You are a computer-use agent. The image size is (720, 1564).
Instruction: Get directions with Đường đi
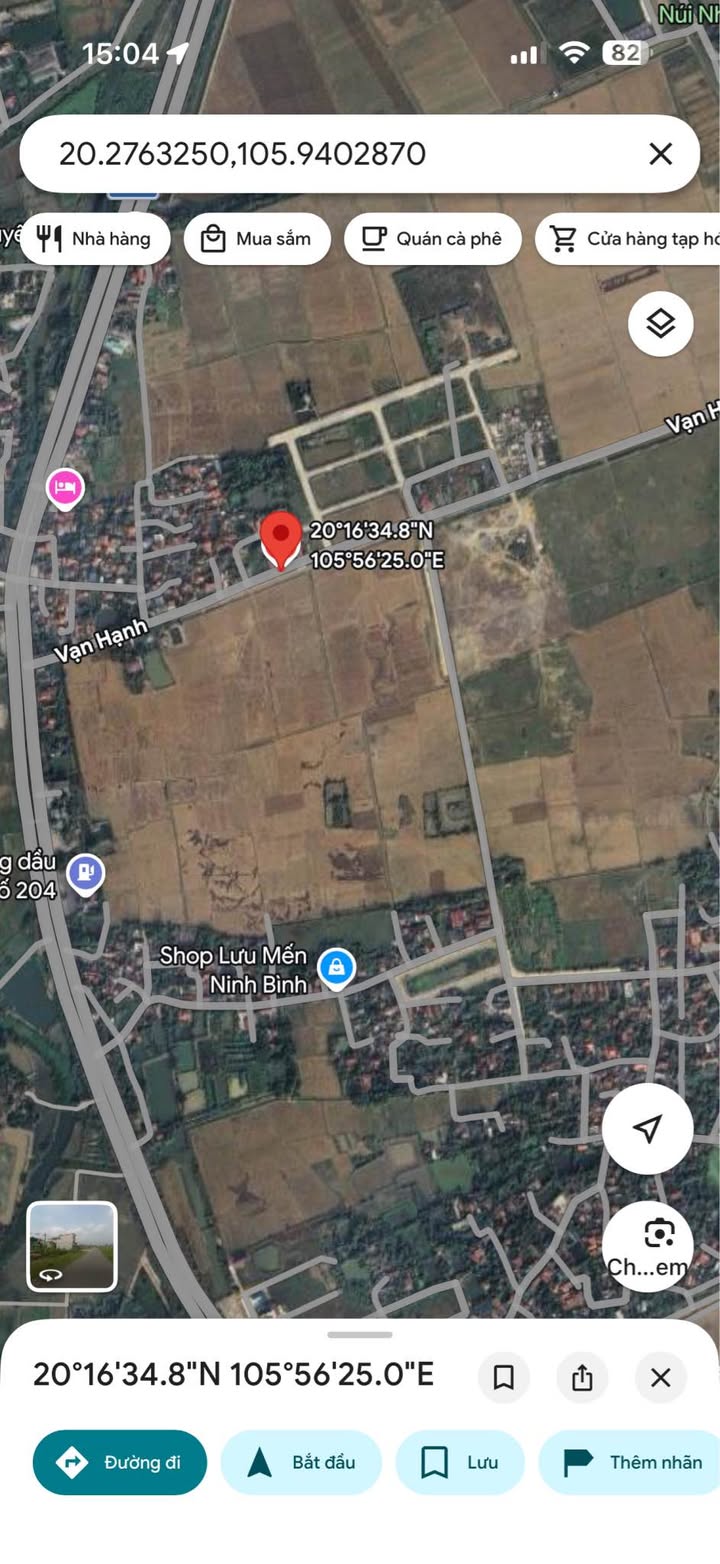click(x=120, y=1462)
